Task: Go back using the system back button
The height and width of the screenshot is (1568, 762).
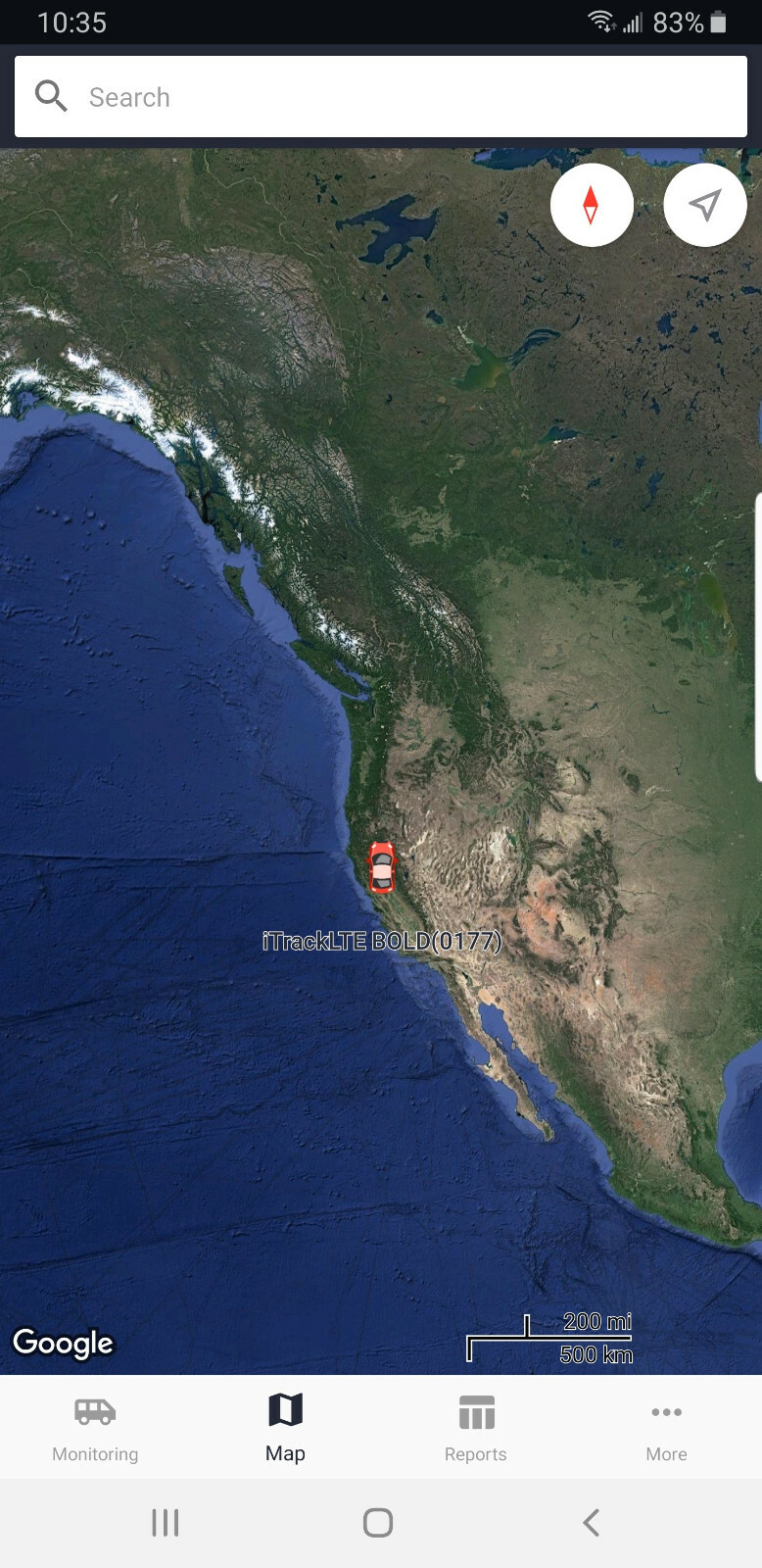Action: click(591, 1522)
